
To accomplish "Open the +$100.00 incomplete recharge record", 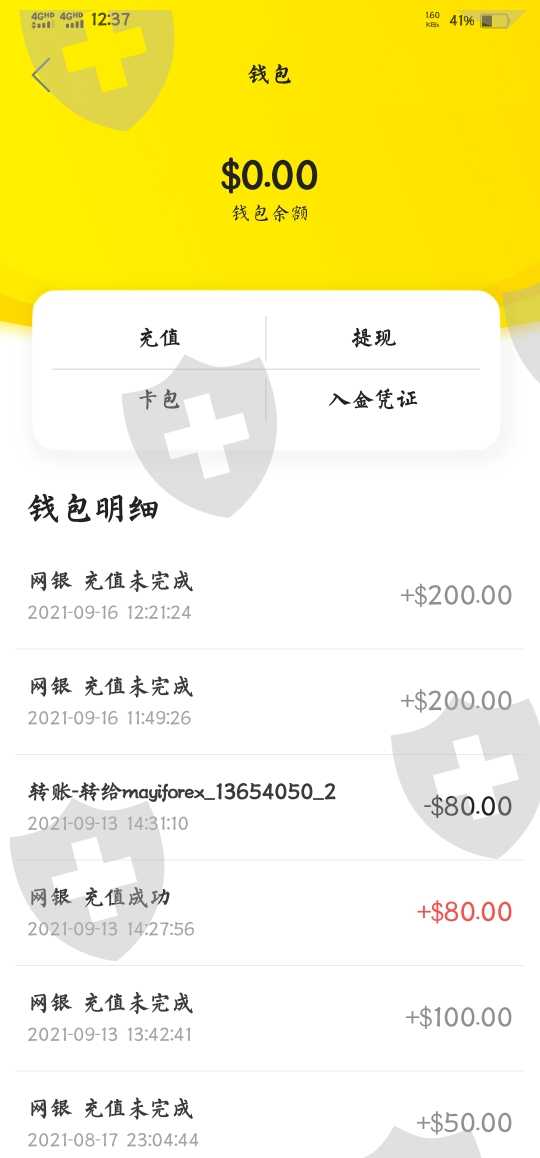I will (270, 1018).
